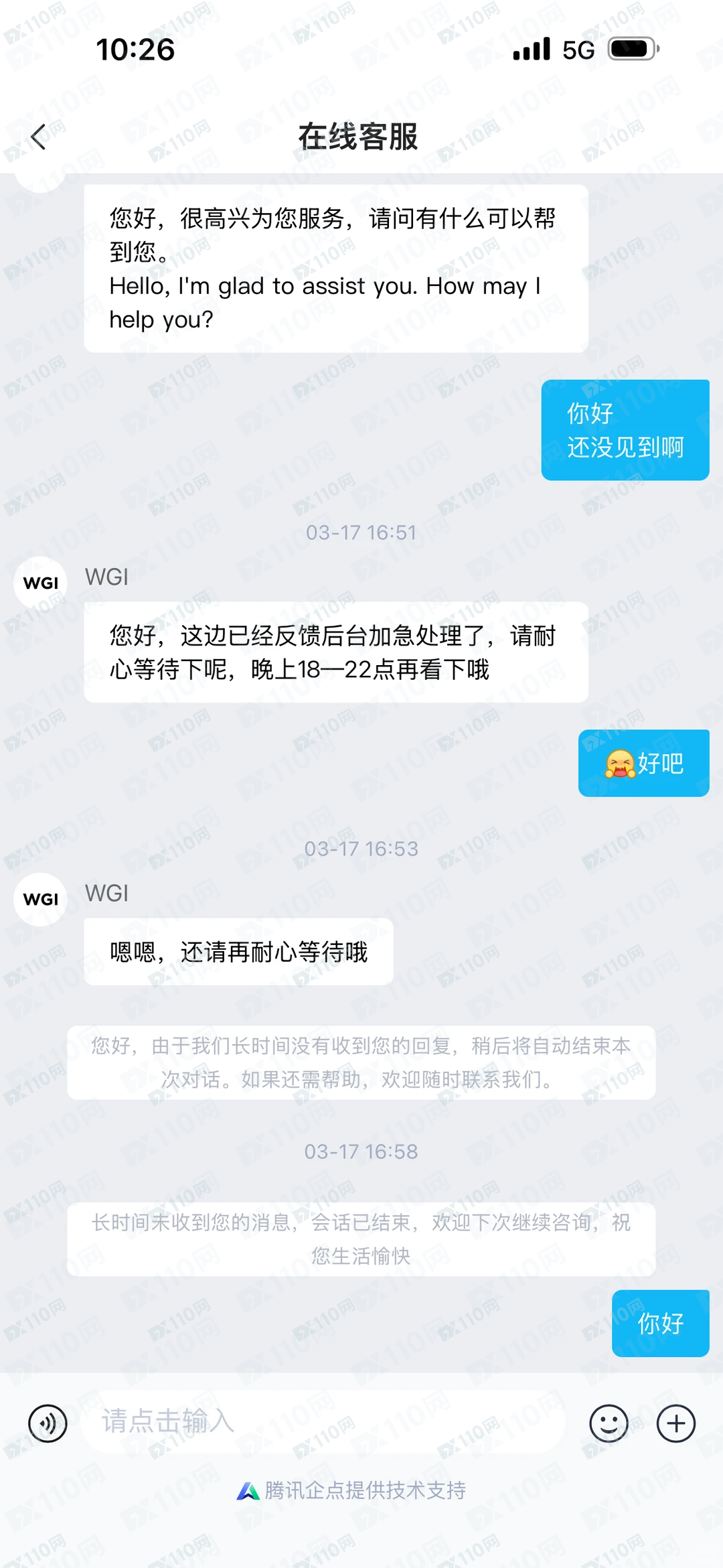Switch to voice input mode
Screen dimensions: 723x1568
pyautogui.click(x=48, y=1423)
